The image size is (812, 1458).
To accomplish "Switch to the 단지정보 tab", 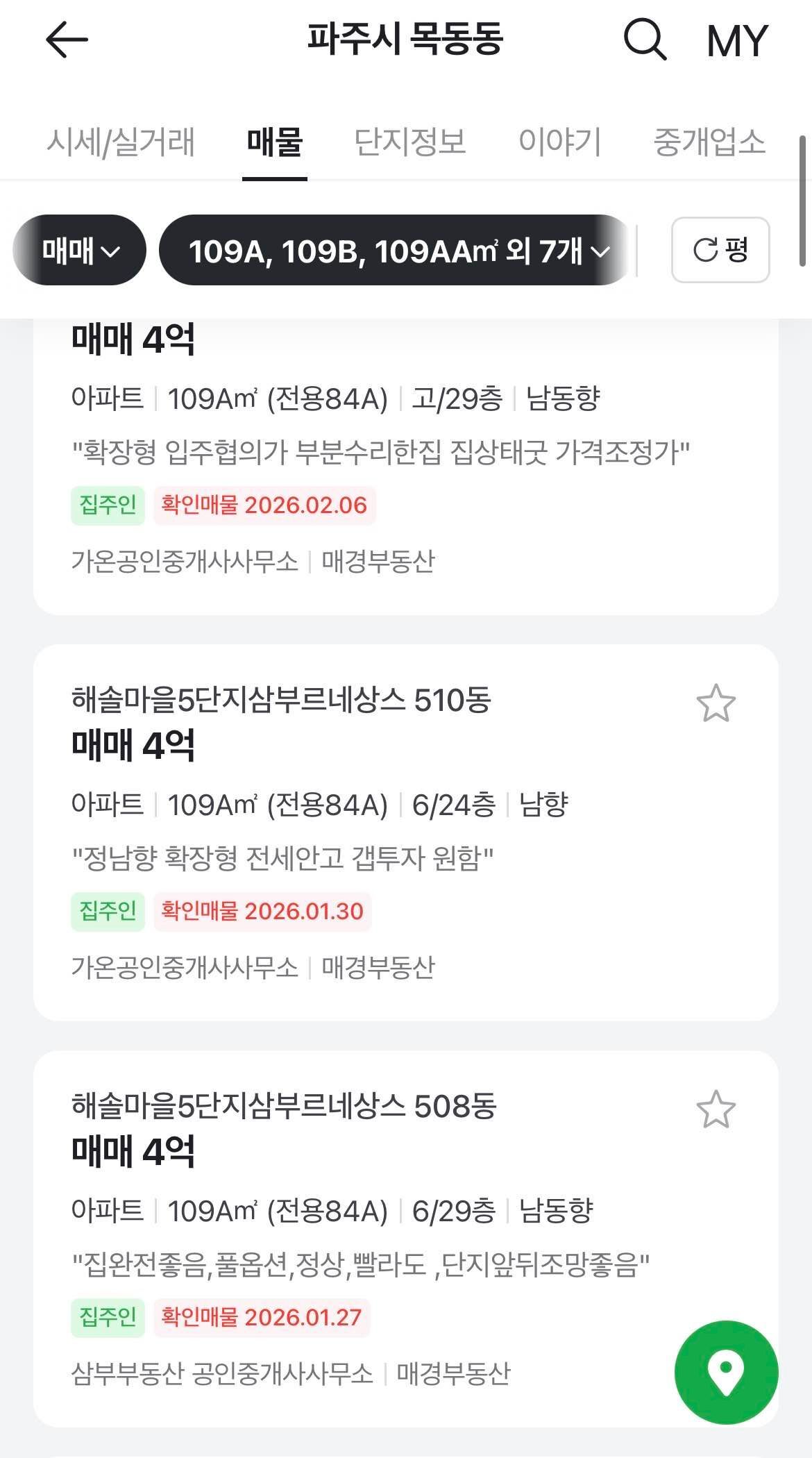I will pos(409,142).
